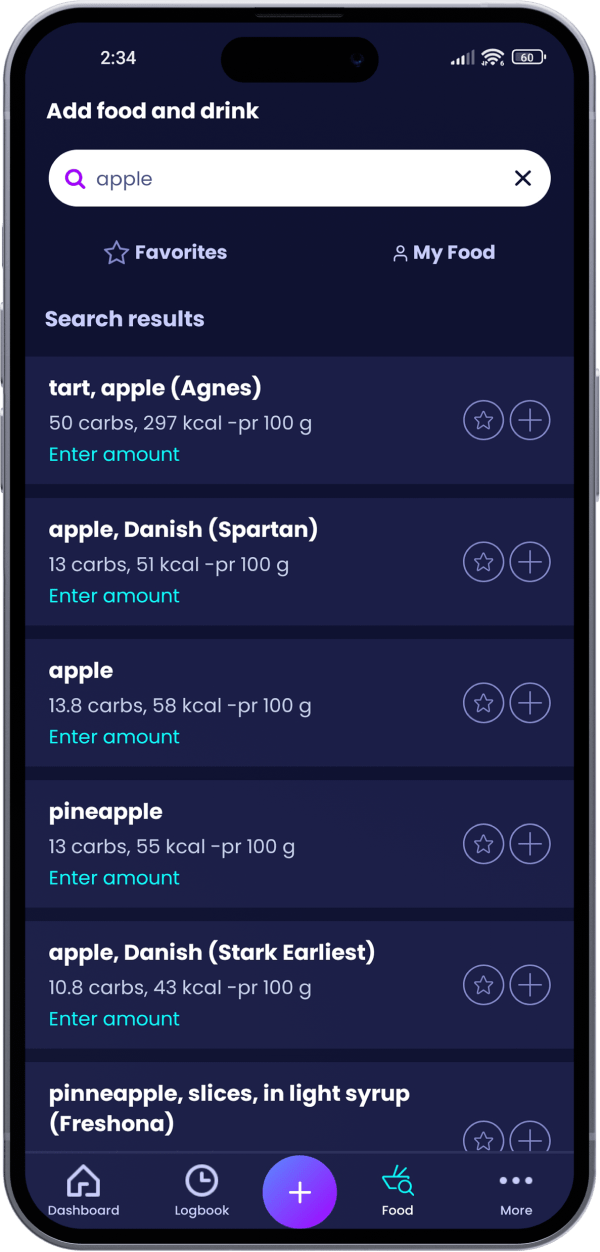This screenshot has height=1252, width=600.
Task: Open the My Food tab
Action: click(x=444, y=253)
